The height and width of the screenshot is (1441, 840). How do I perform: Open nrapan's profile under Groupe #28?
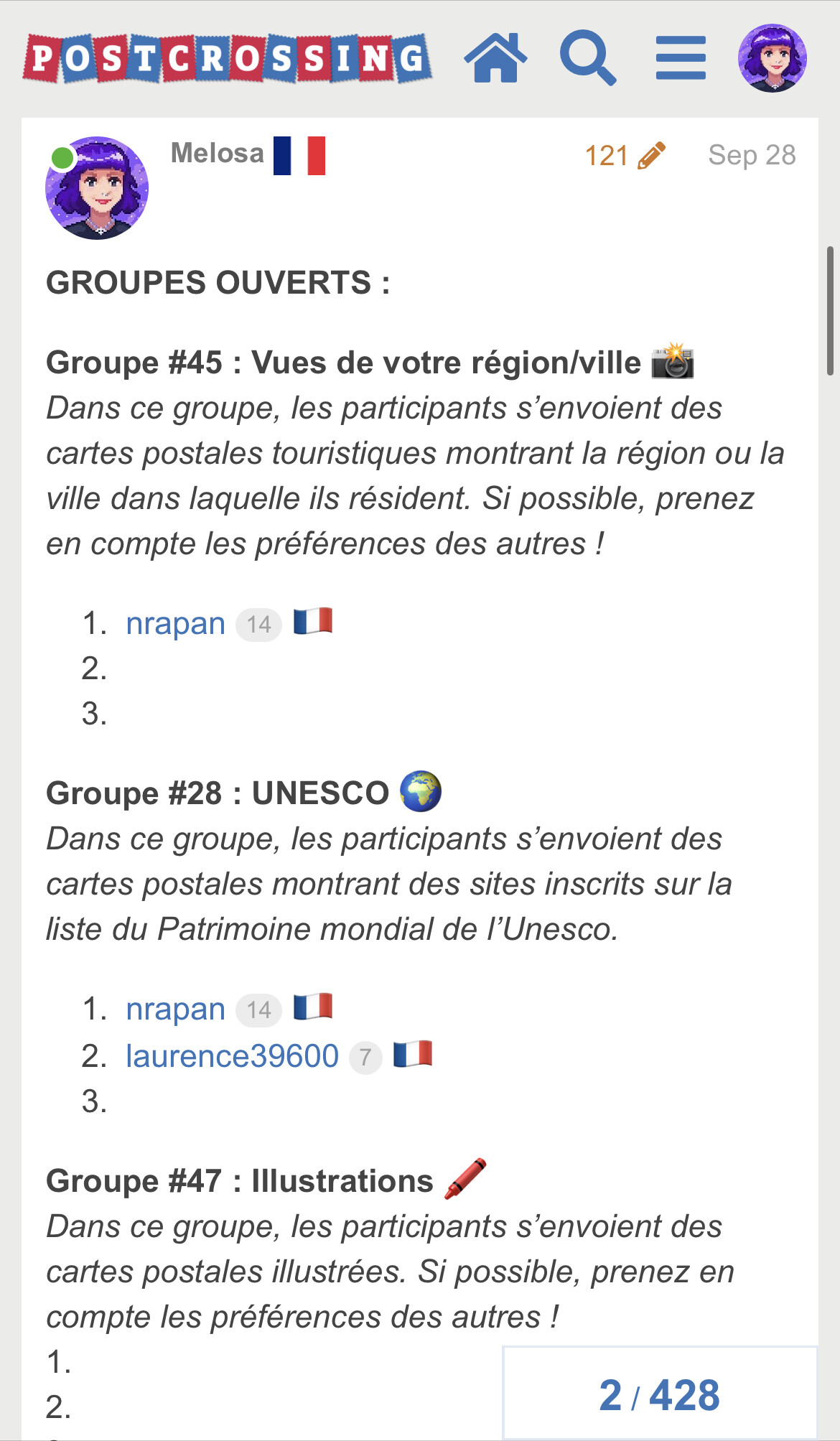[175, 1009]
